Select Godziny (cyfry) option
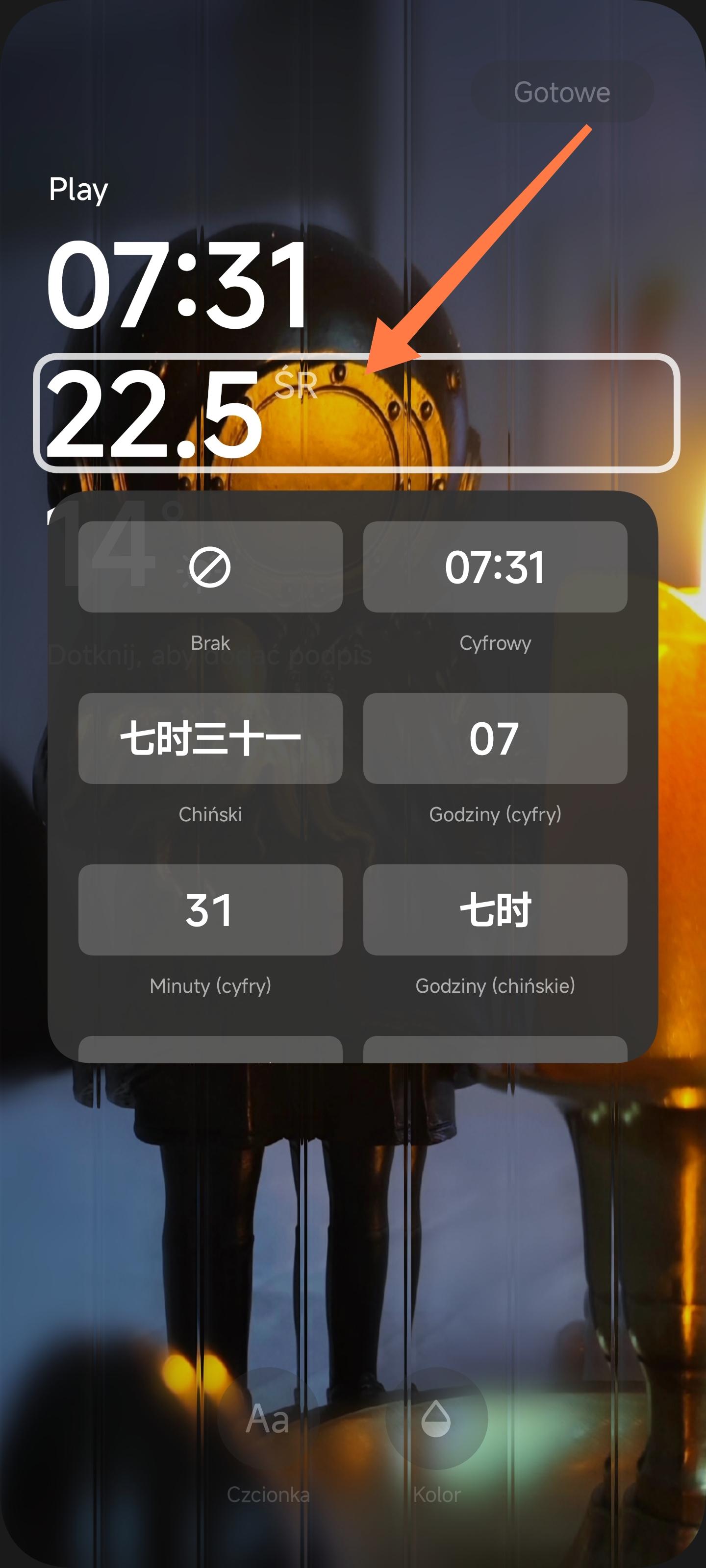 (x=495, y=738)
